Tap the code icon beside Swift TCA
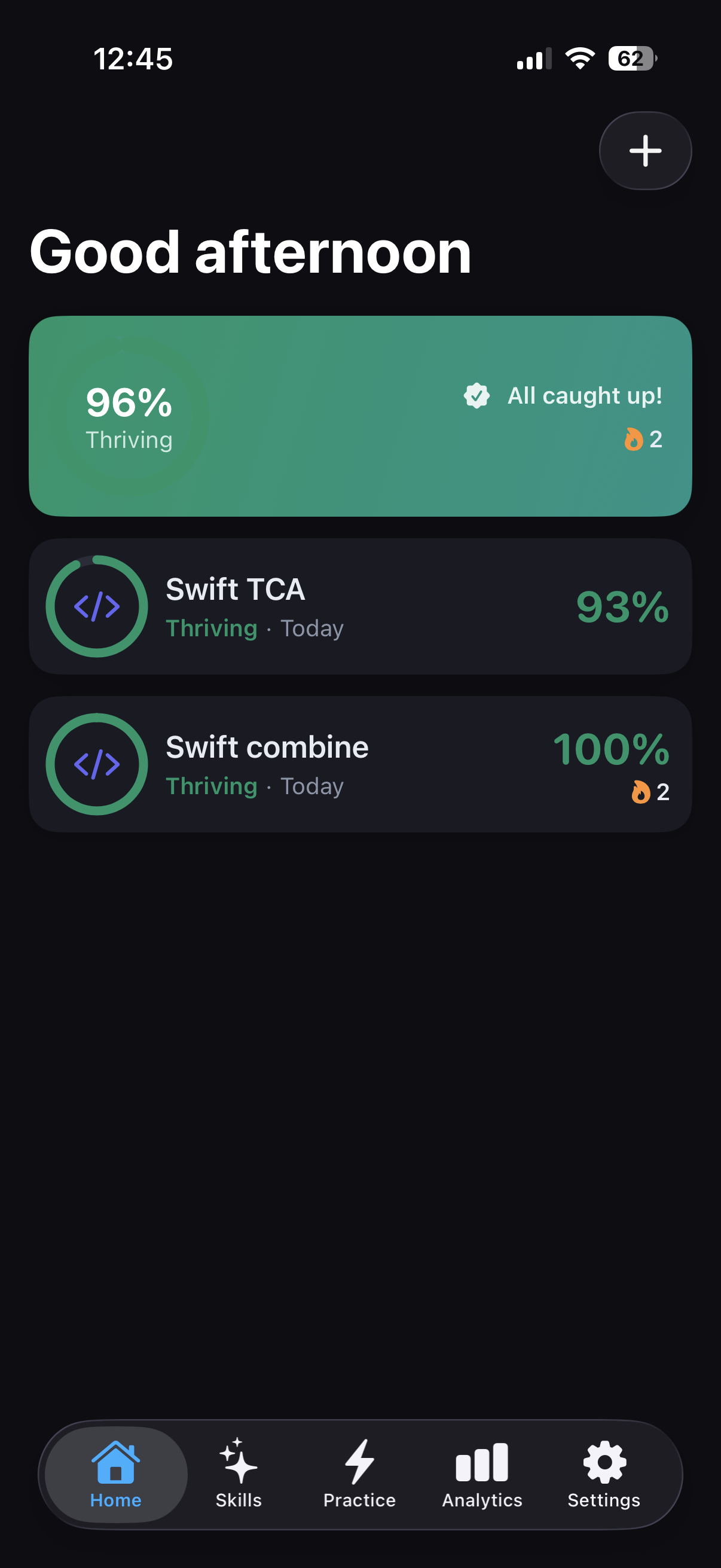This screenshot has height=1568, width=721. coord(97,606)
